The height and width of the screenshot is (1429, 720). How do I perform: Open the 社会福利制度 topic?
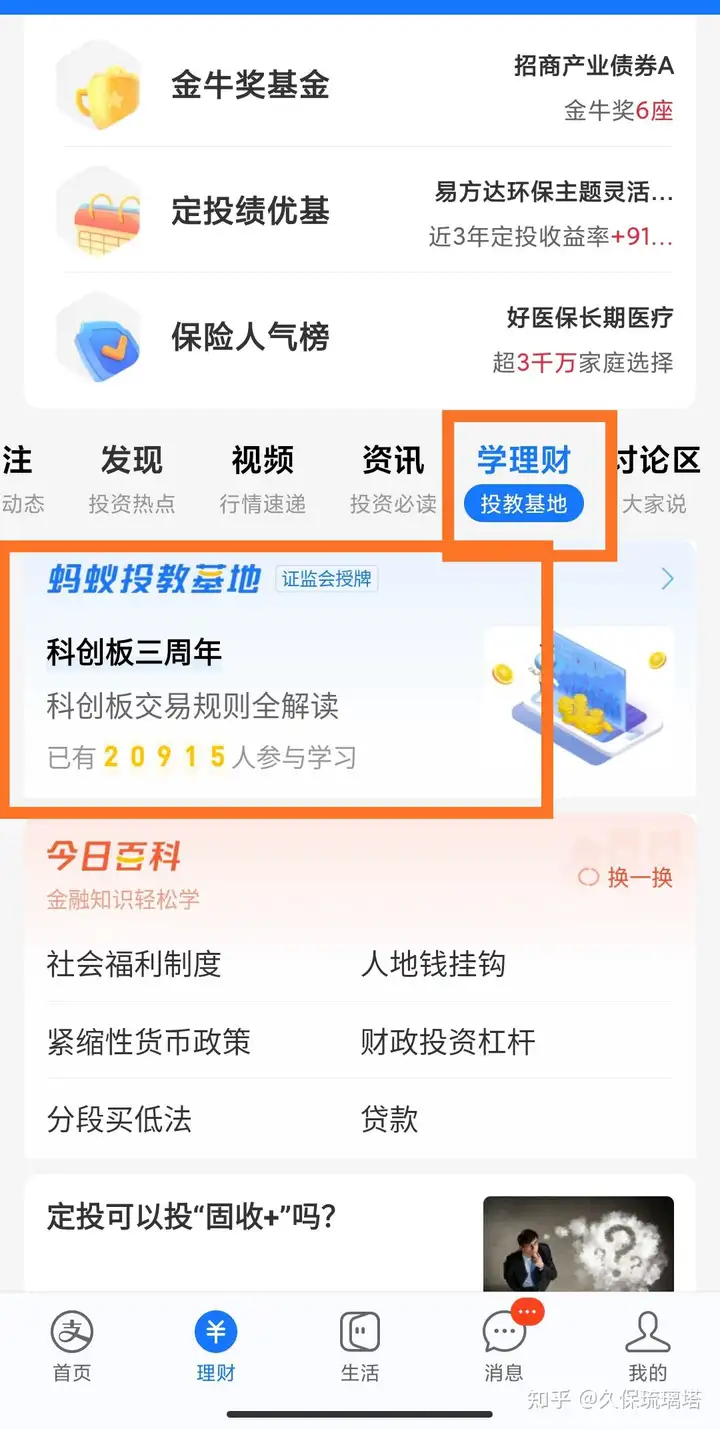tap(134, 964)
